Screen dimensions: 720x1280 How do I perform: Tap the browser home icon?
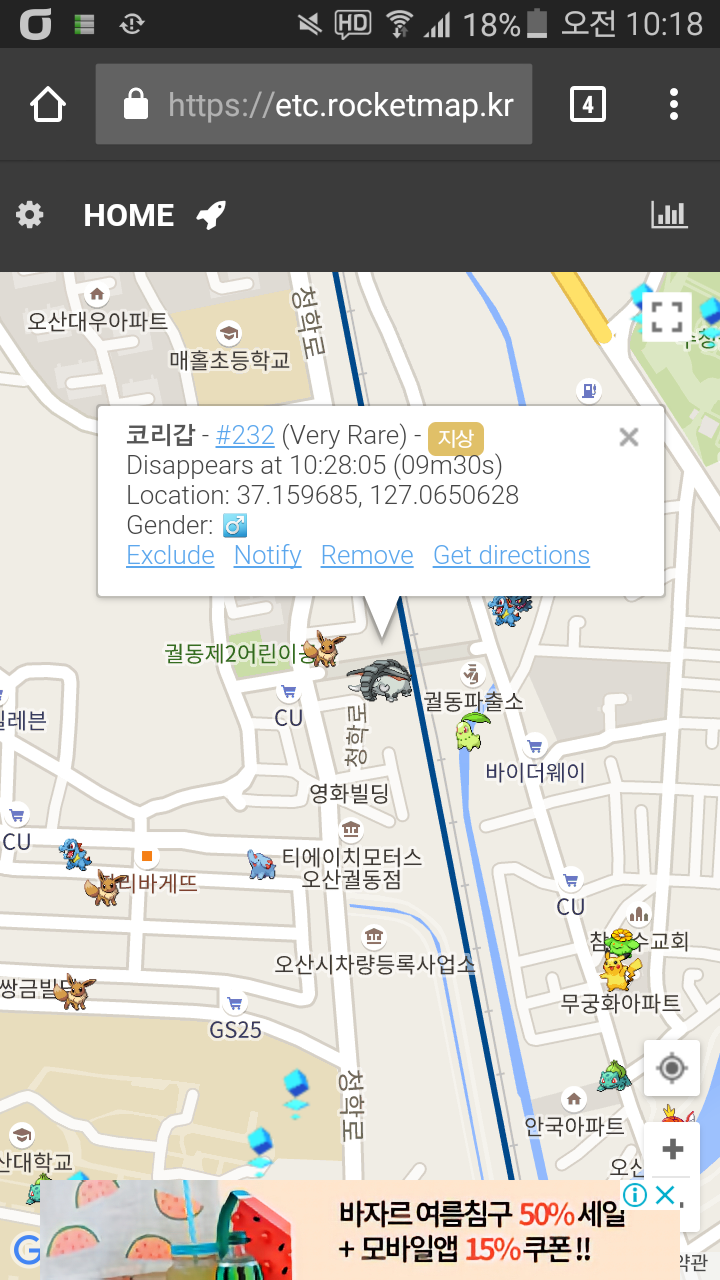48,104
